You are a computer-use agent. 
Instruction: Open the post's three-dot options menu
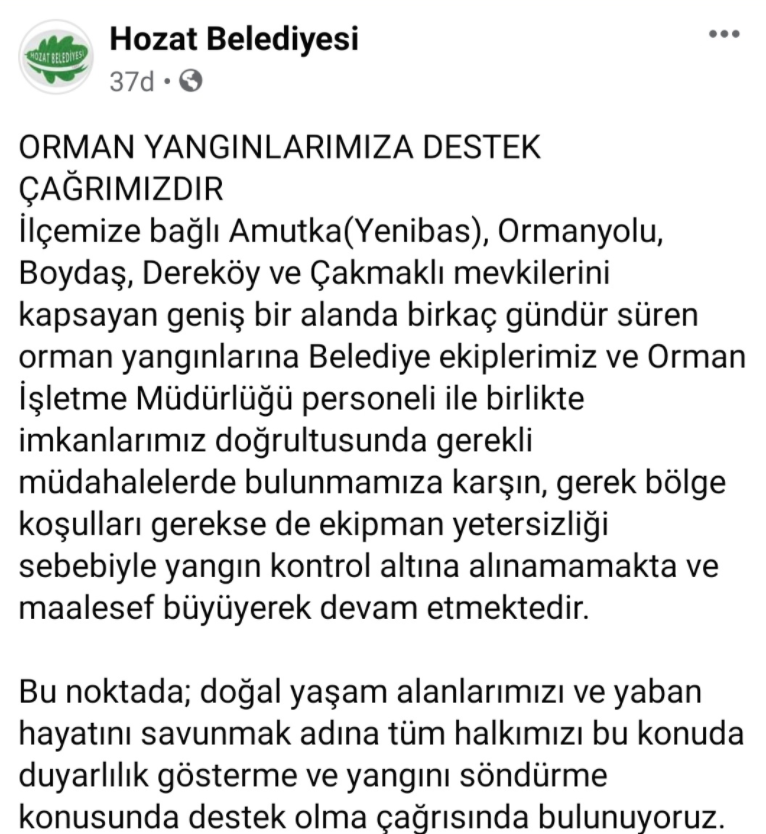724,35
